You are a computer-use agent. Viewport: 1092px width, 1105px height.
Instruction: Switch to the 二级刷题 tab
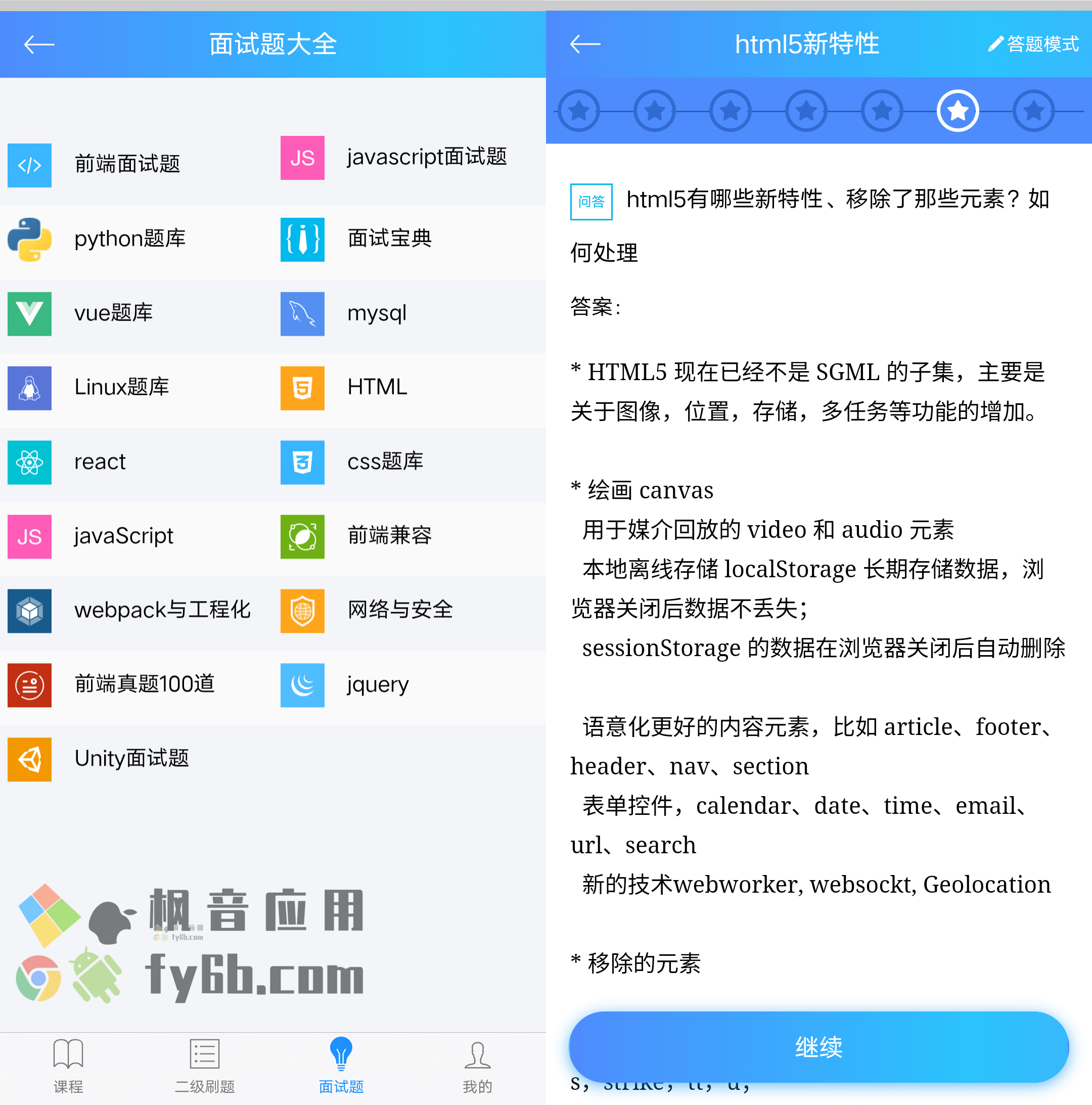[204, 1066]
